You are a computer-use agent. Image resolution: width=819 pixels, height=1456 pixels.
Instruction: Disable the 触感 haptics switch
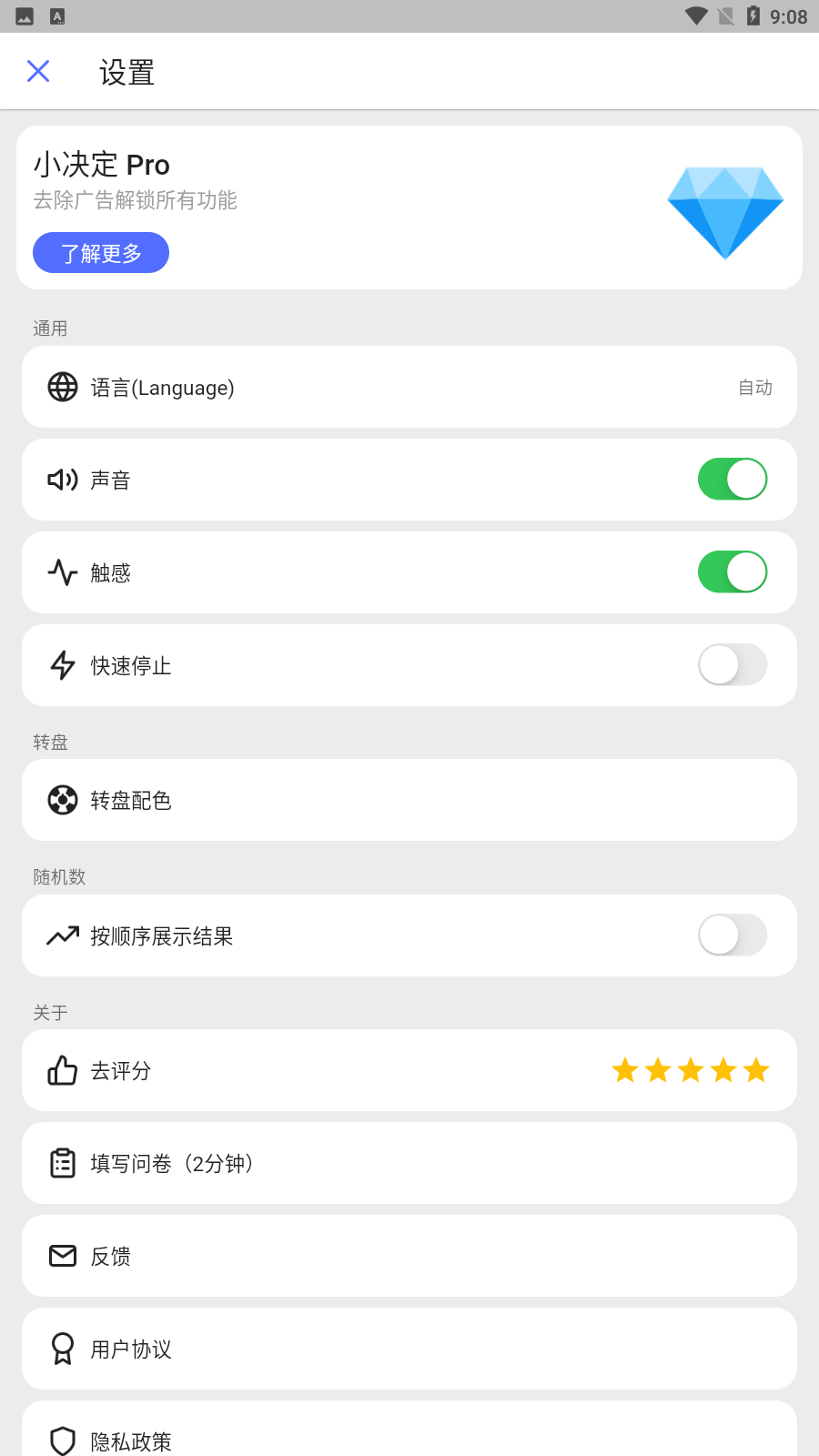pyautogui.click(x=732, y=572)
